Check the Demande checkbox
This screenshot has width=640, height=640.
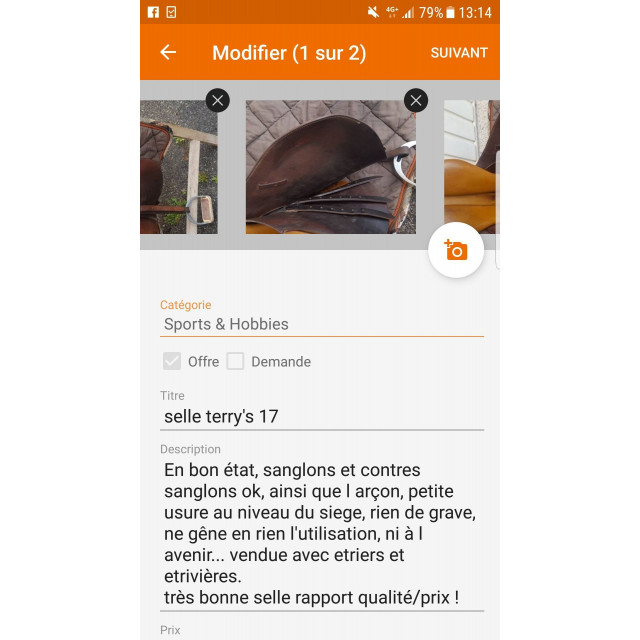(236, 361)
